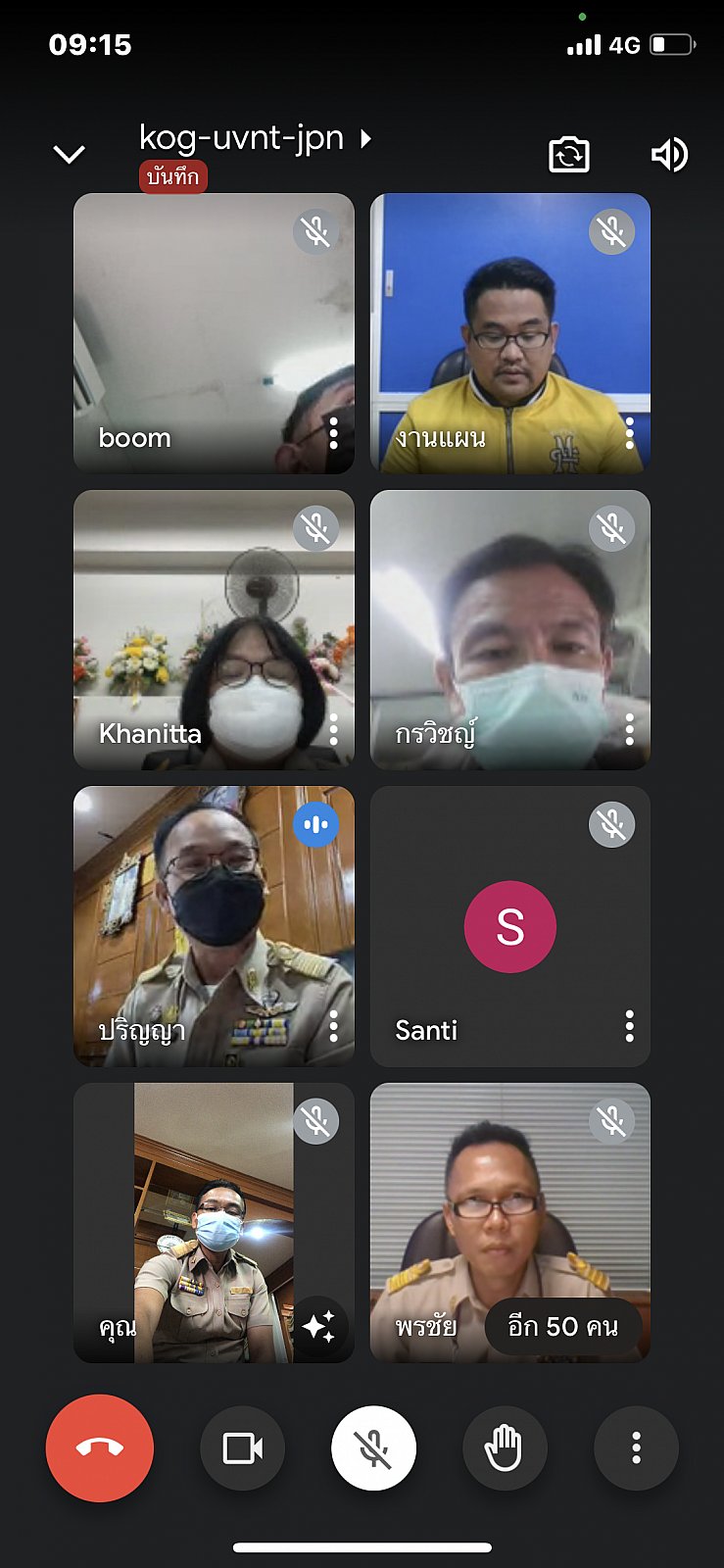Screen dimensions: 724x1568
Task: Open options for งานแผน's tile
Action: coord(630,433)
